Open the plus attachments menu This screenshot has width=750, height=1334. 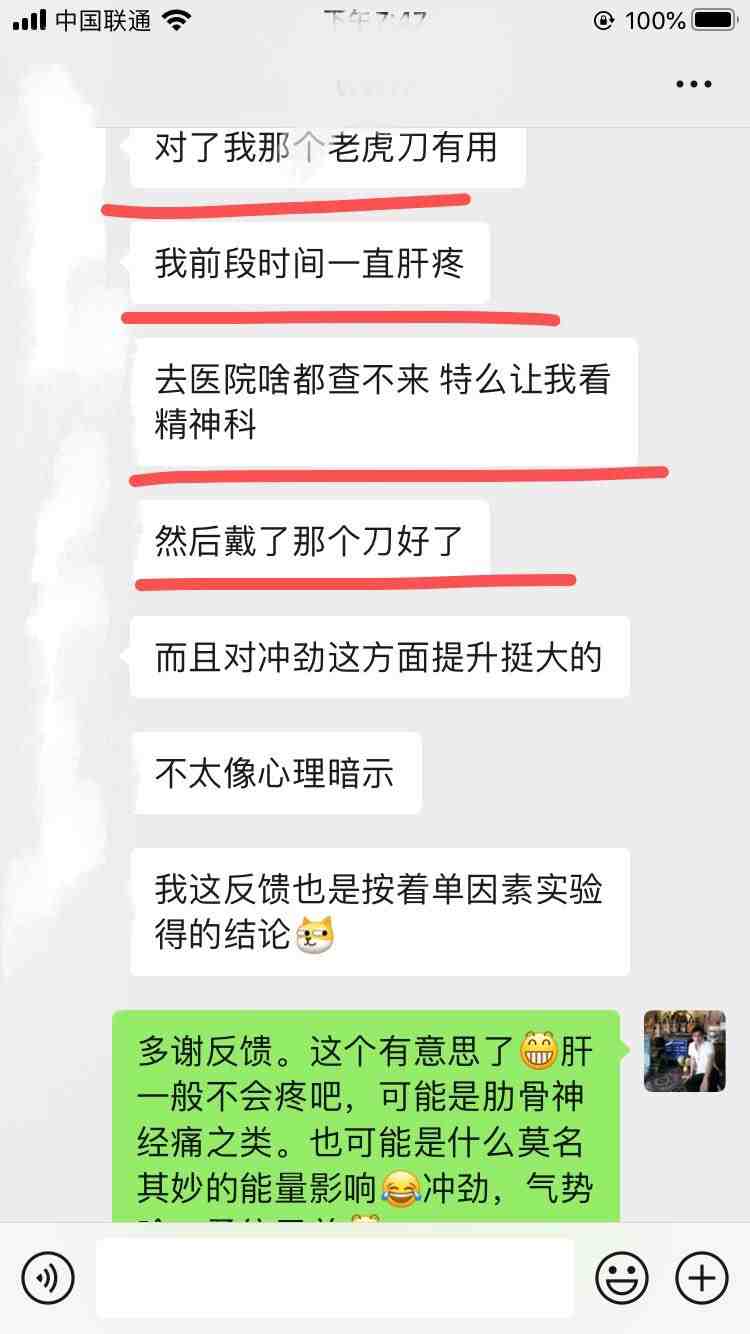[701, 1277]
